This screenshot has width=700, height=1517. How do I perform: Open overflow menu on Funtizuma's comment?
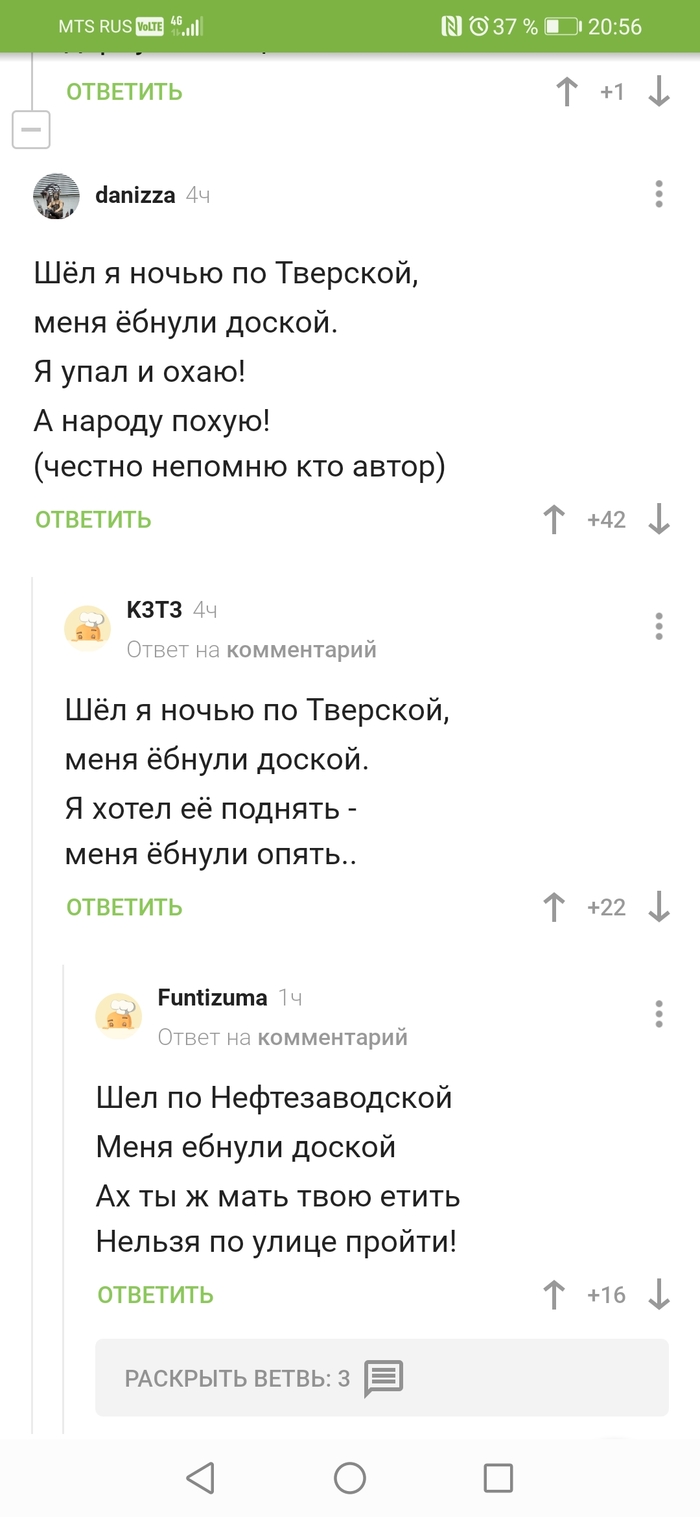click(x=658, y=1014)
